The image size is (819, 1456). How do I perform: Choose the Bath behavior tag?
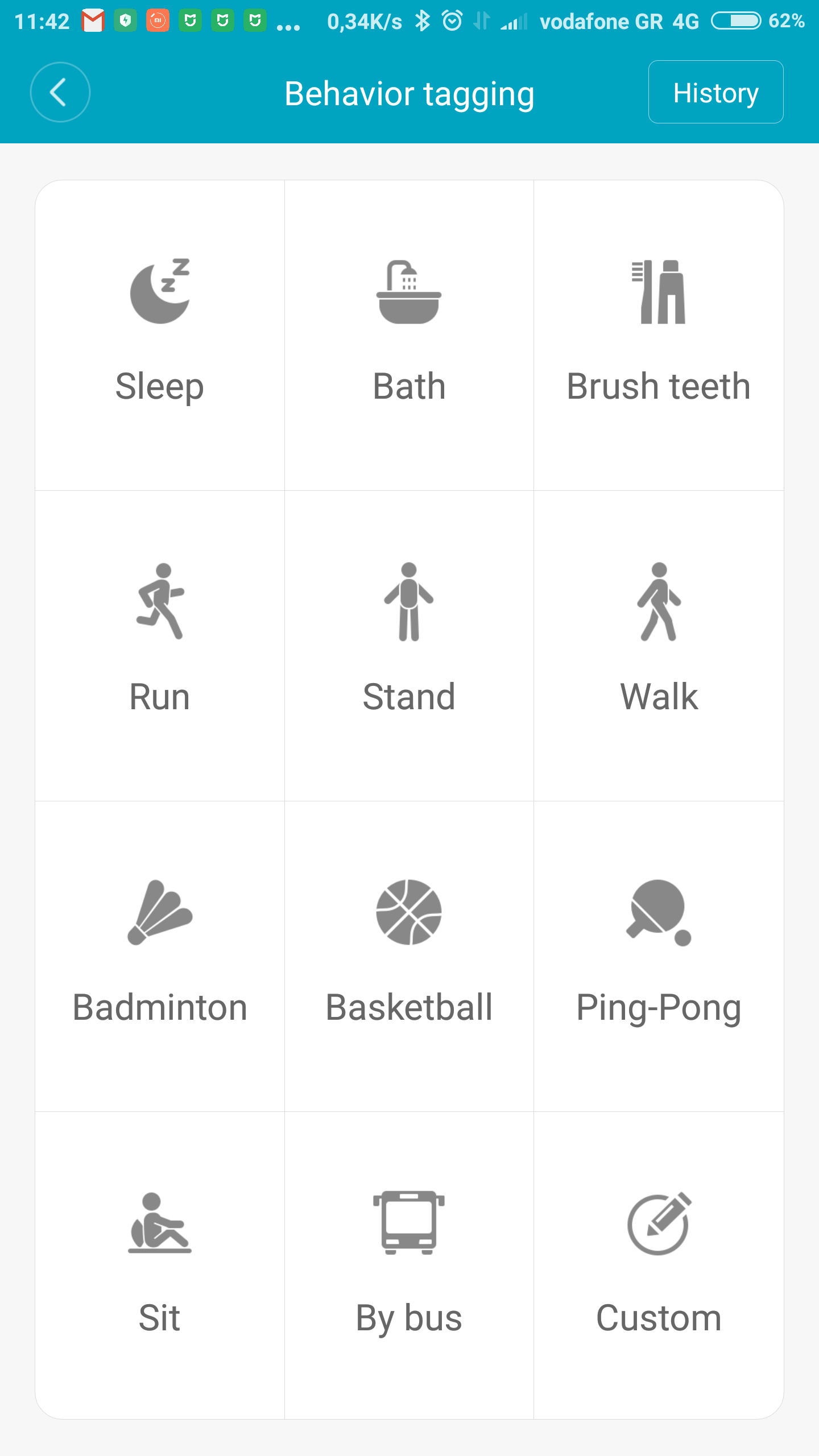[x=409, y=336]
